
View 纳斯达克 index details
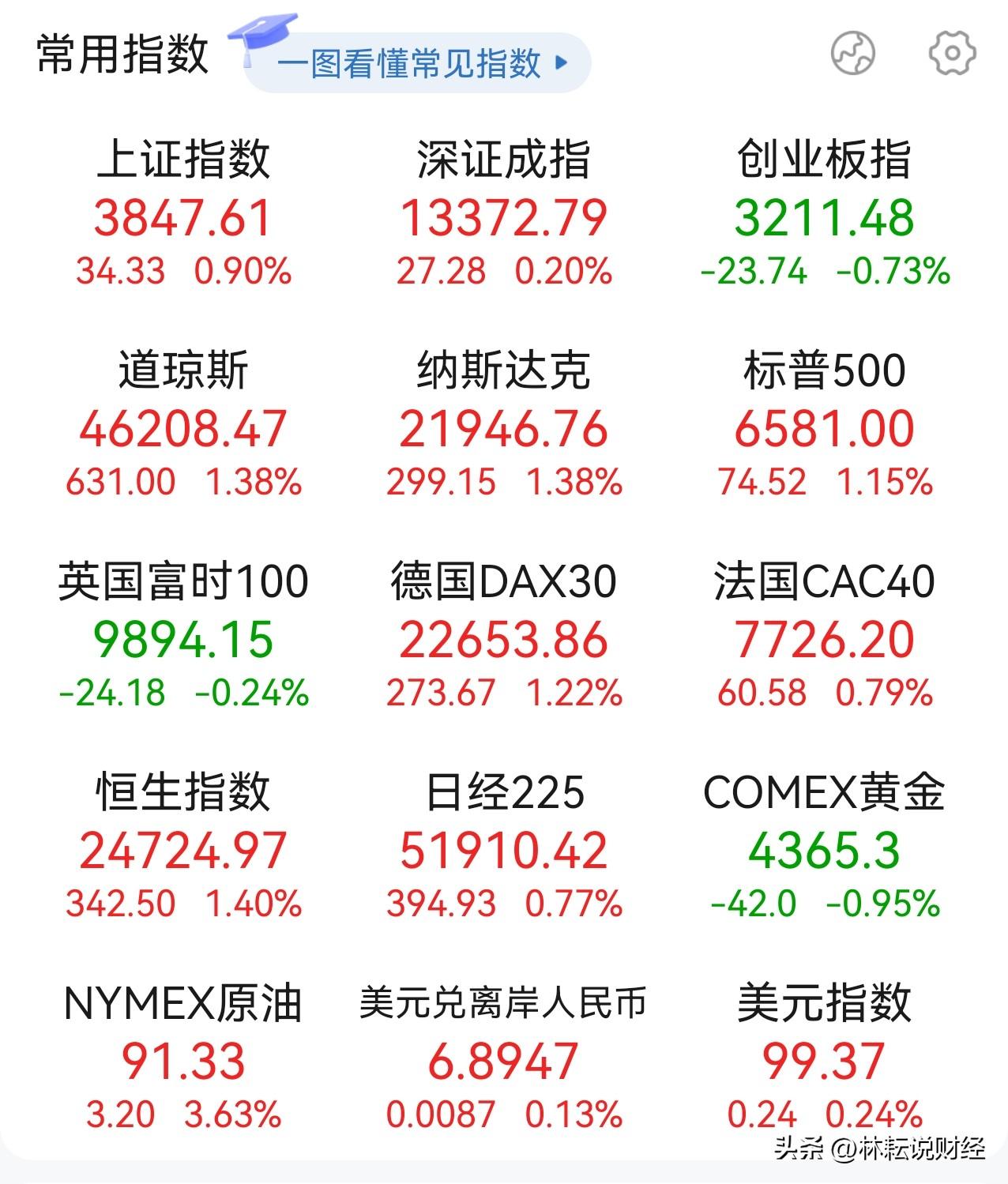point(503,427)
